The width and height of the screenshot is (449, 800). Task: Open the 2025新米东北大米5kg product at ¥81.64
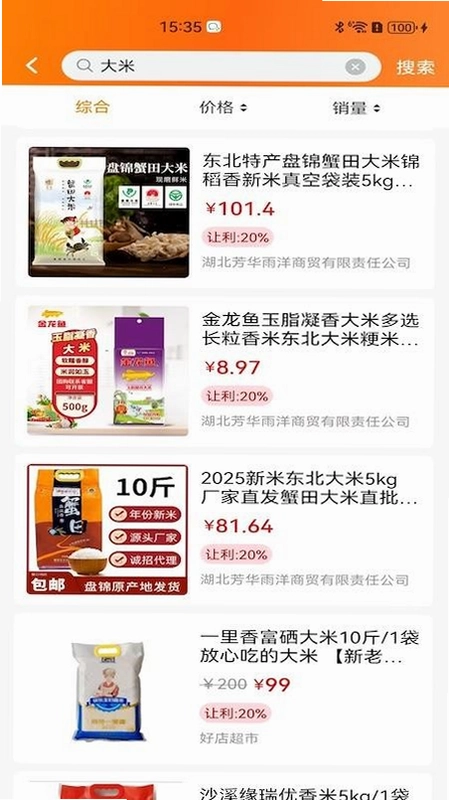click(225, 530)
